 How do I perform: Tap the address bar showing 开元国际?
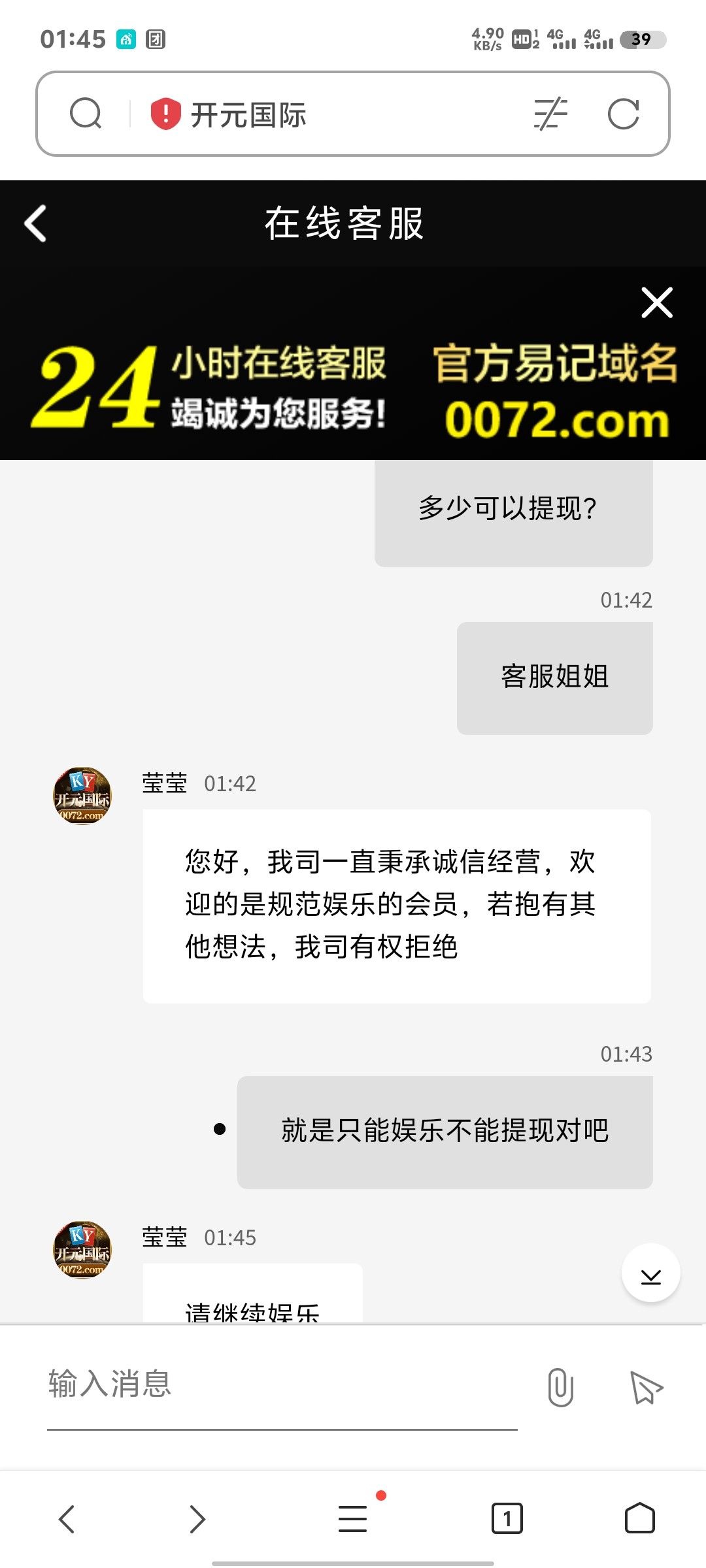(327, 114)
